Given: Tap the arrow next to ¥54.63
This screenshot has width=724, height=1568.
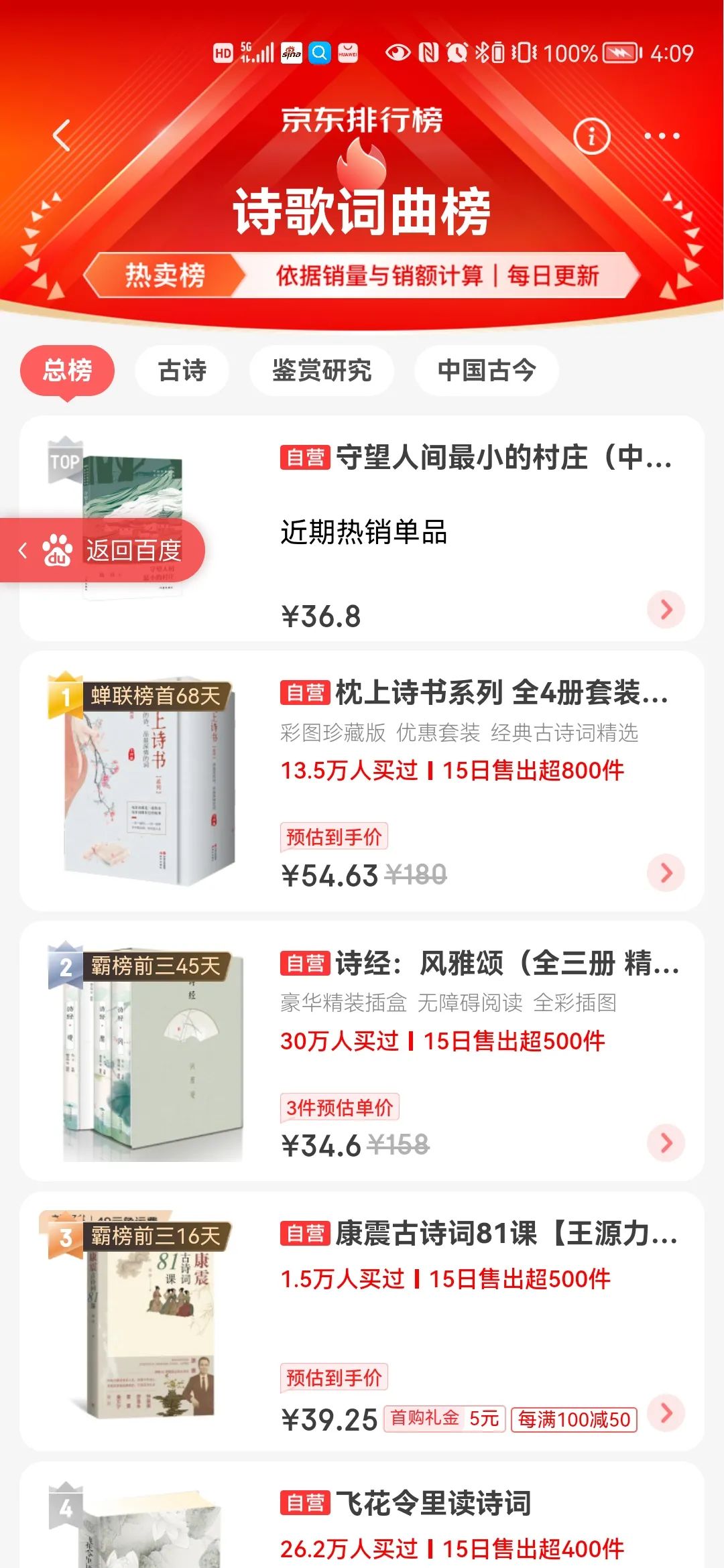Looking at the screenshot, I should 666,872.
